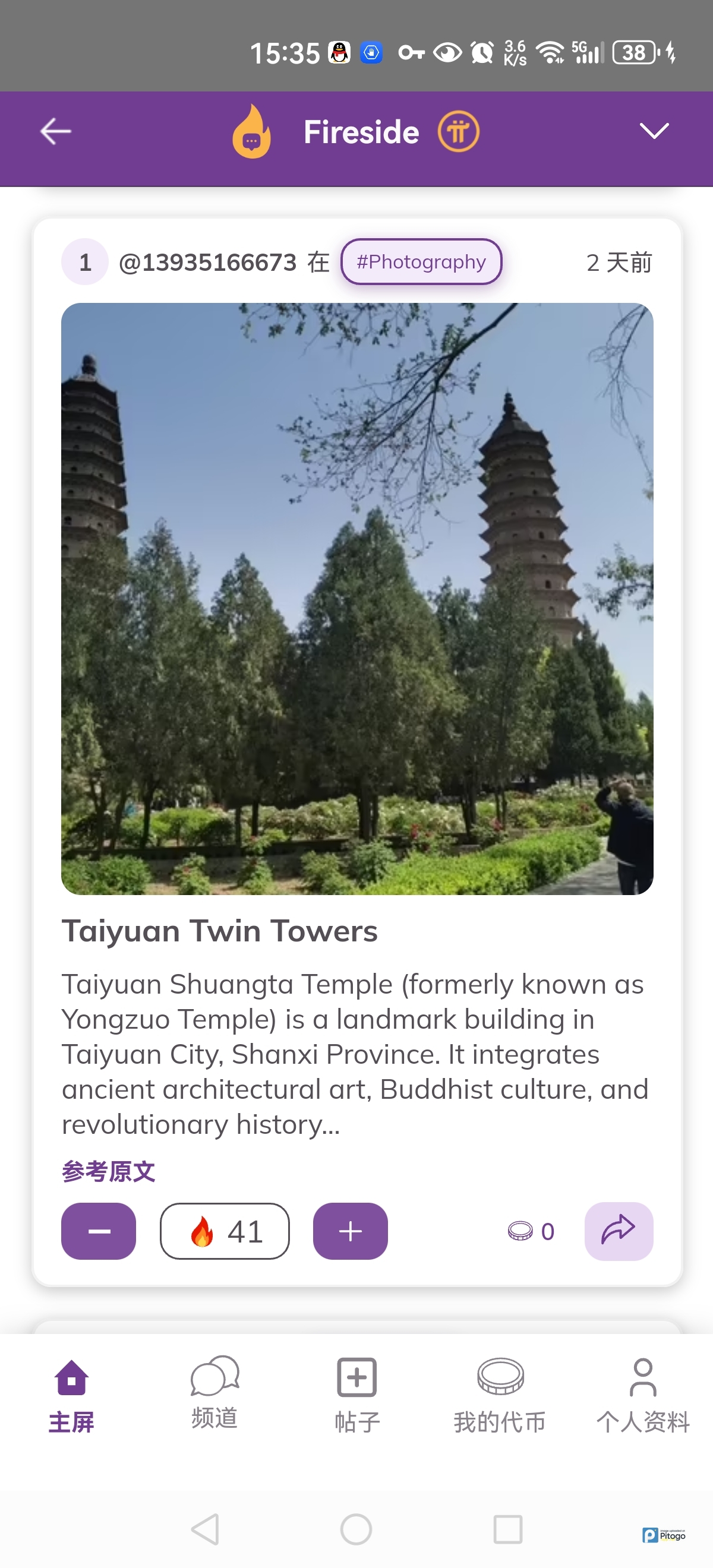Tap the system home button
Viewport: 713px width, 1568px height.
[x=356, y=1529]
